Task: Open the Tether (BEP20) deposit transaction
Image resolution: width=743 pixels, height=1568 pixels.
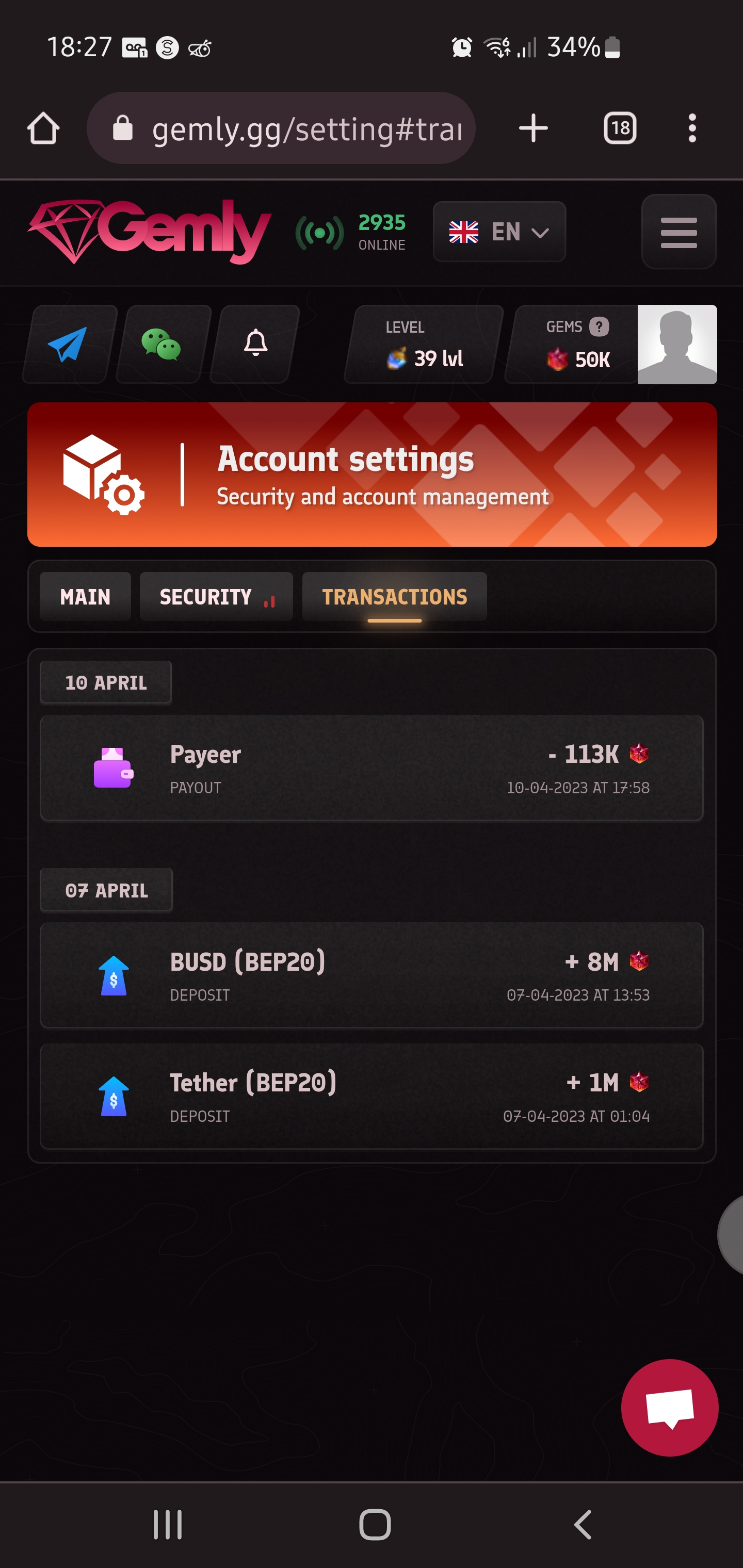Action: click(372, 1096)
